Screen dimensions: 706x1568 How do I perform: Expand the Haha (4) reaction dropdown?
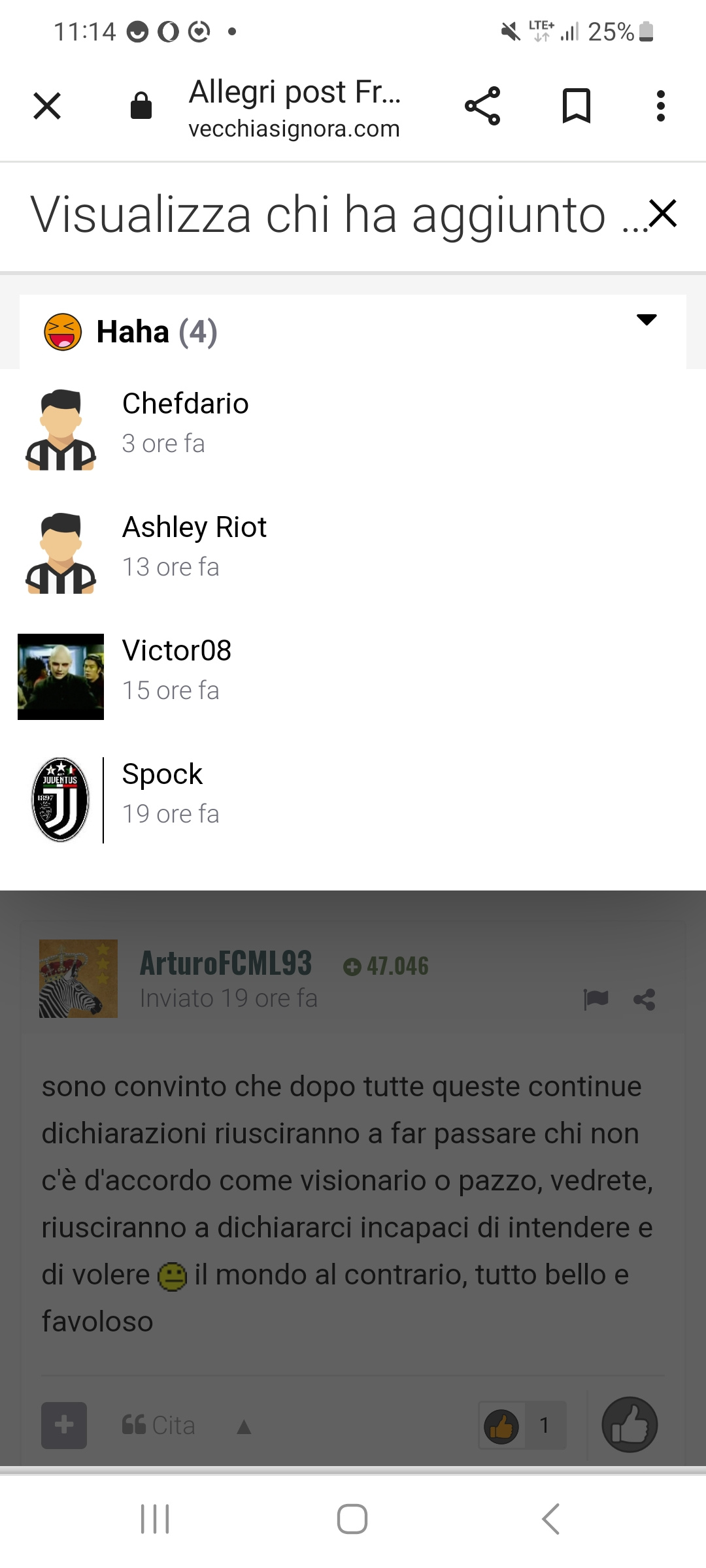[x=647, y=319]
